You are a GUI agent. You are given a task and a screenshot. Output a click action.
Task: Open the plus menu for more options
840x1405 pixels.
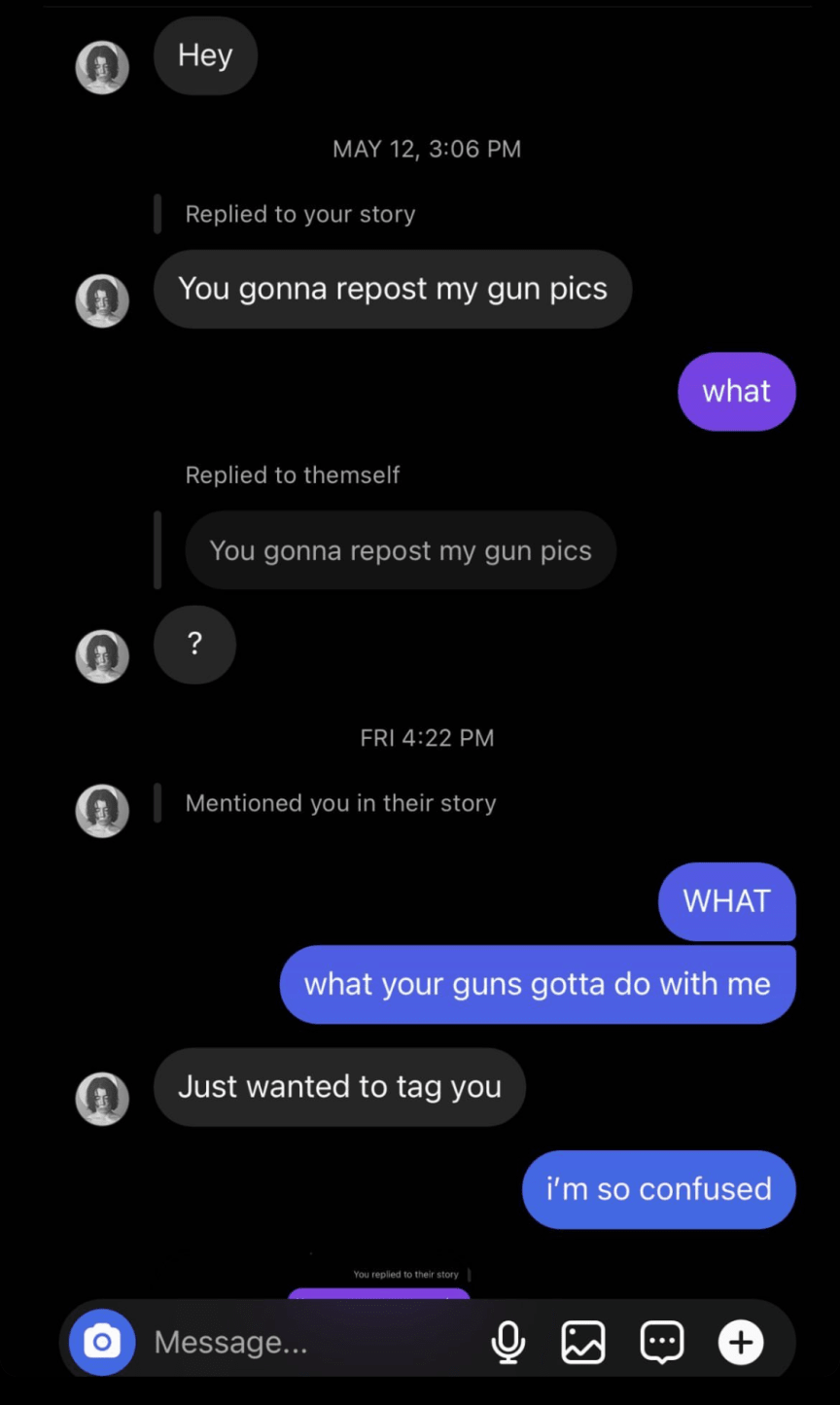pyautogui.click(x=741, y=1342)
